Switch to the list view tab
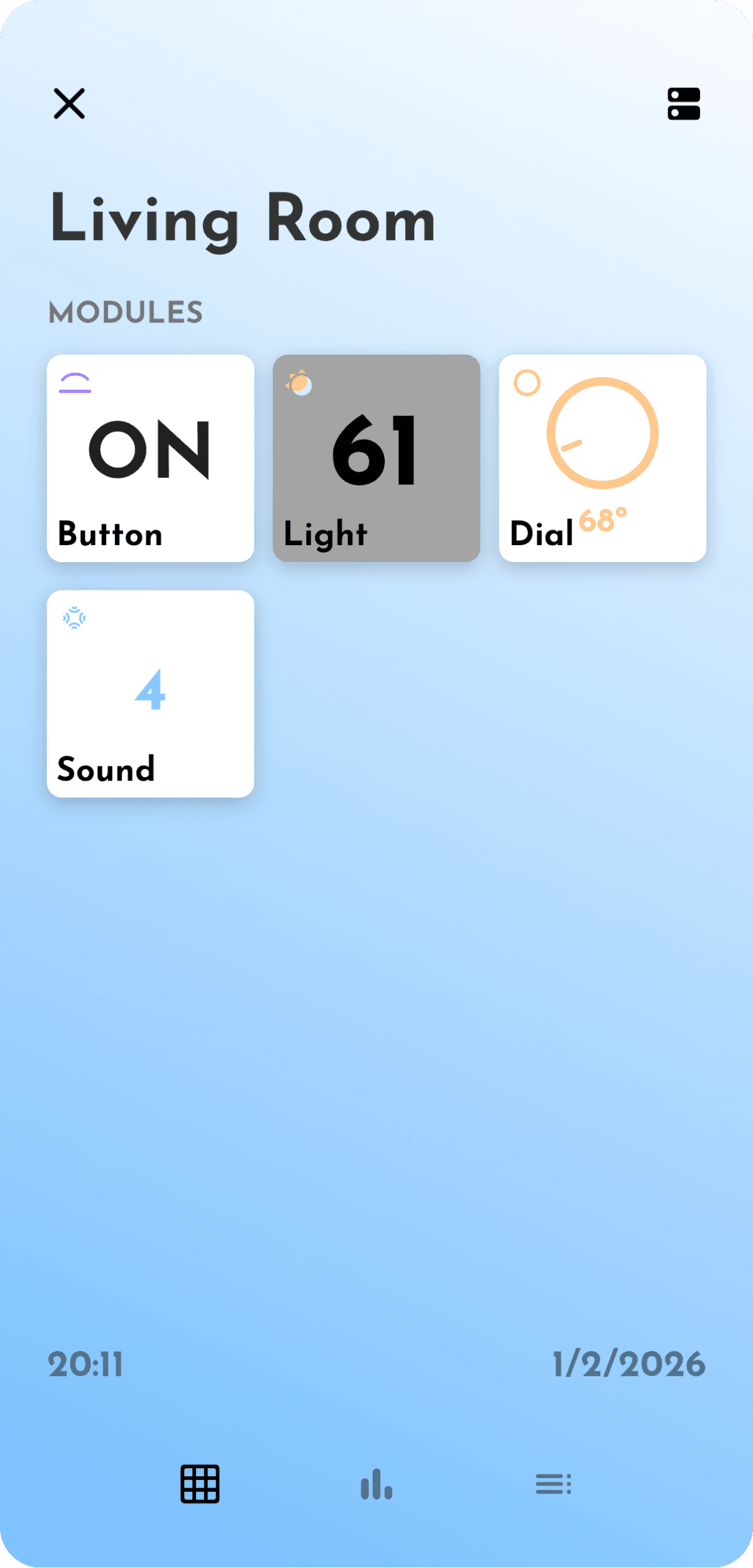753x1568 pixels. 553,1484
